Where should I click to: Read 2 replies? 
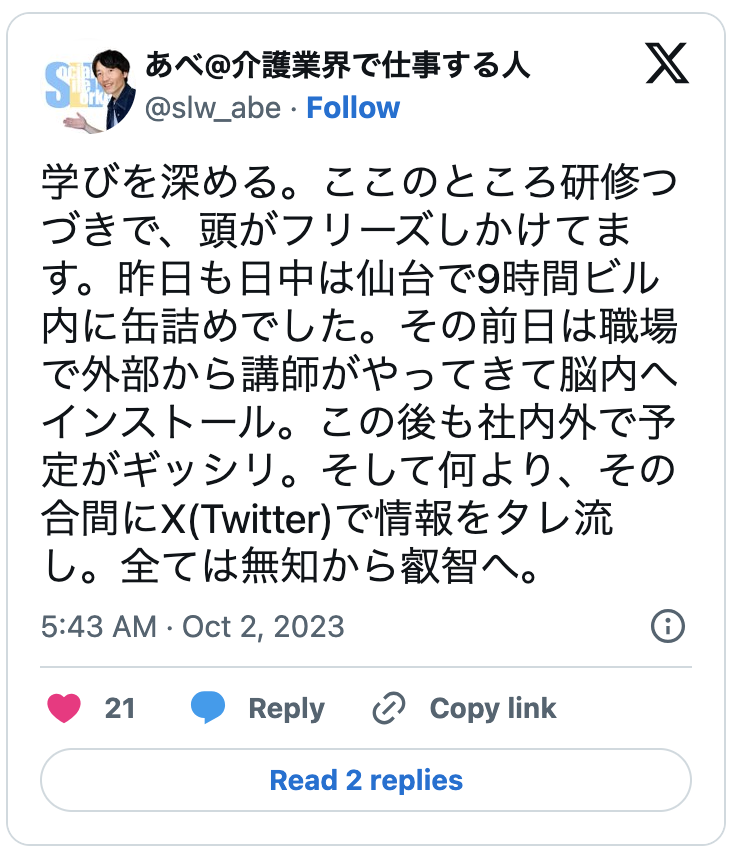(x=366, y=780)
